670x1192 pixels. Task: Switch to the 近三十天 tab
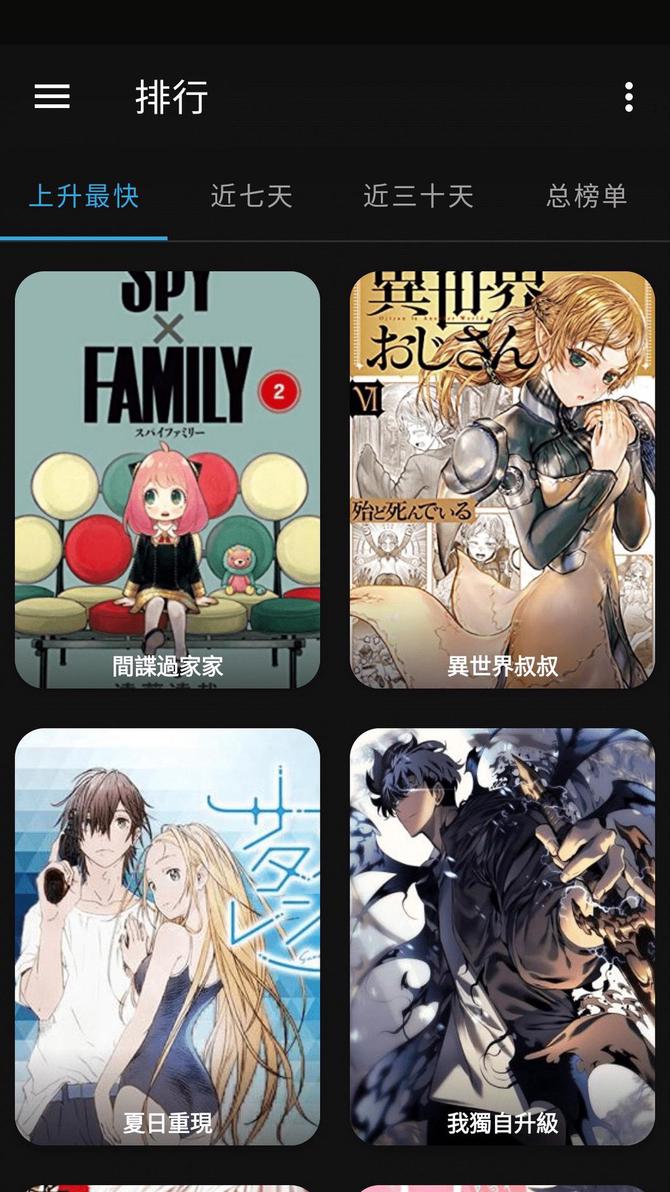coord(418,196)
